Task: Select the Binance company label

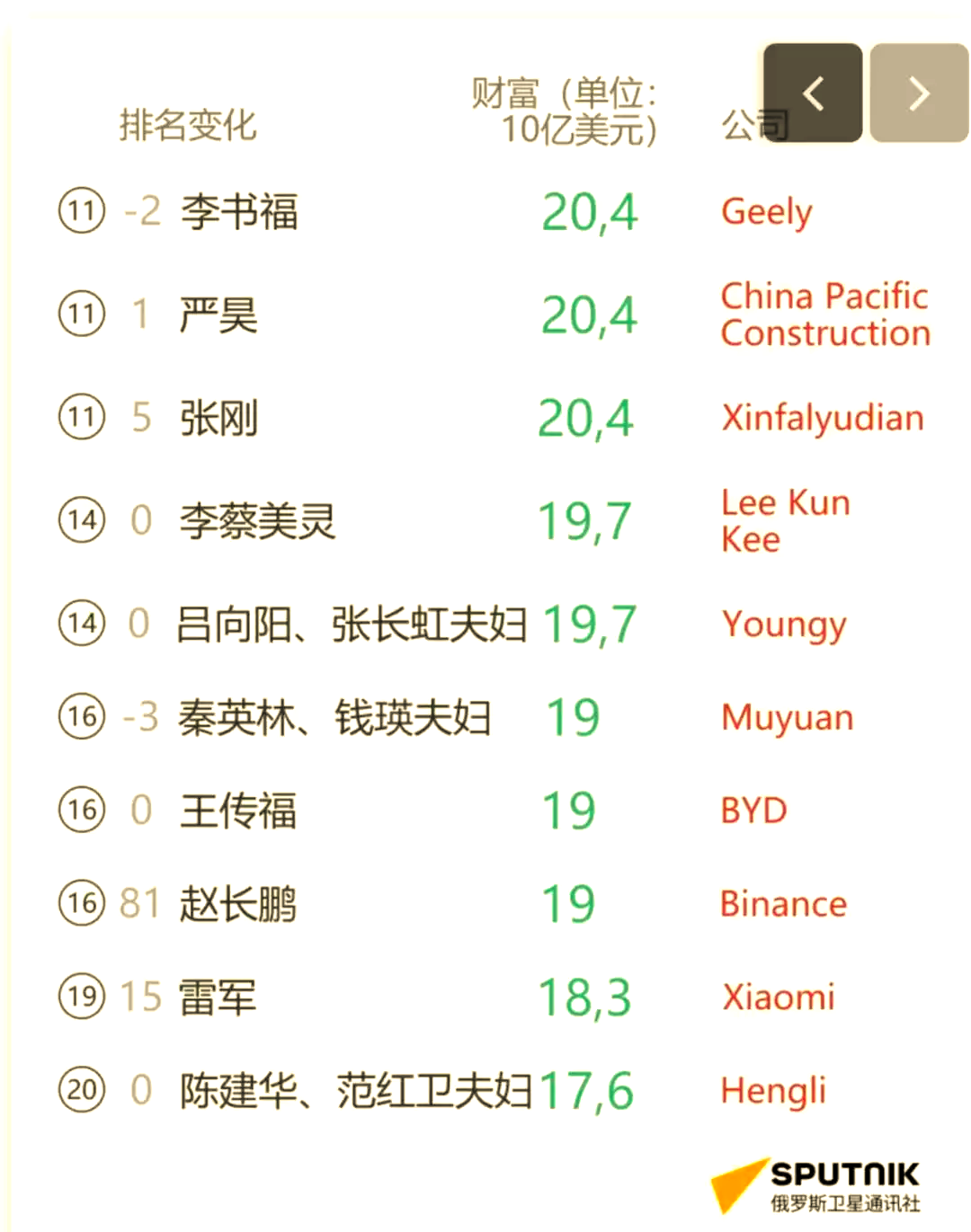Action: 783,903
